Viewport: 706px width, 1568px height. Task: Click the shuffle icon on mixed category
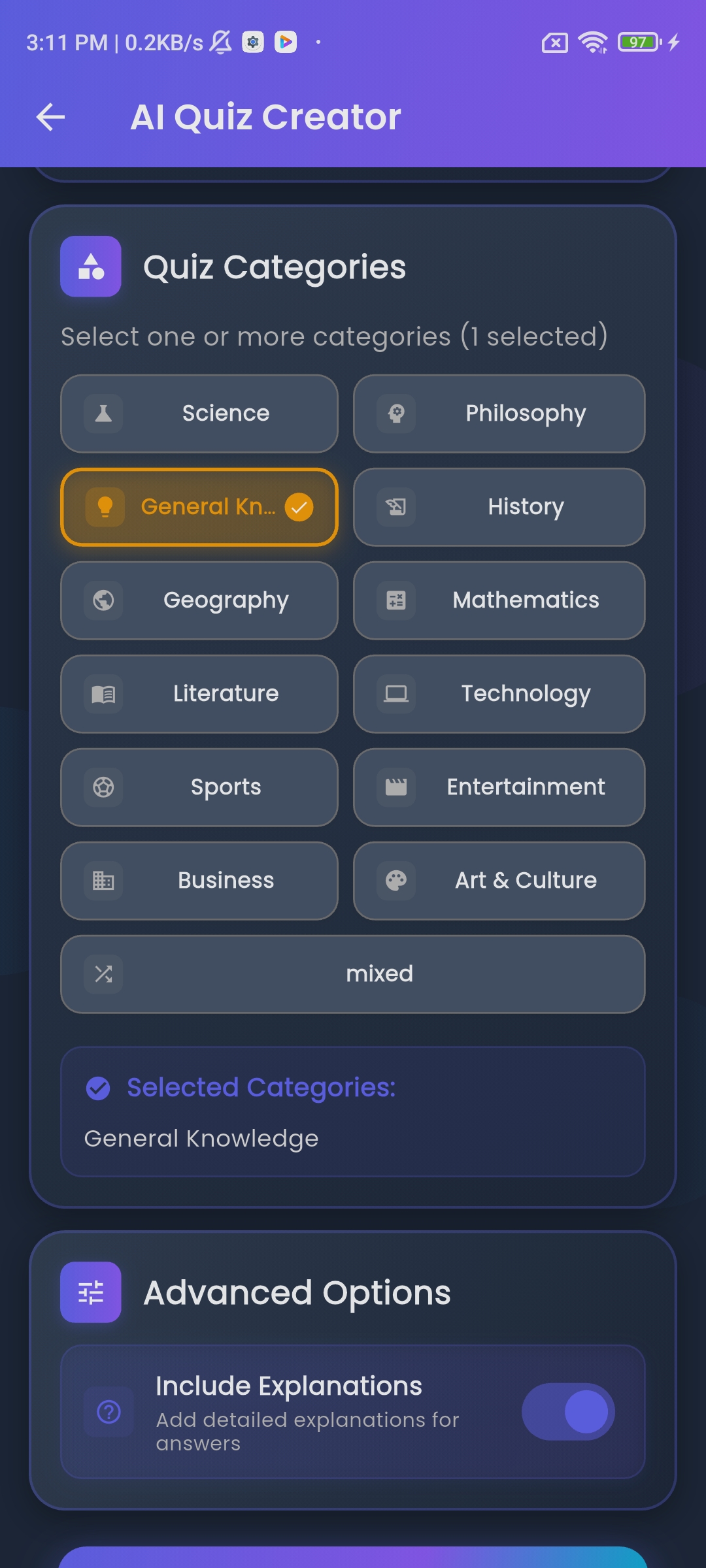(x=103, y=973)
